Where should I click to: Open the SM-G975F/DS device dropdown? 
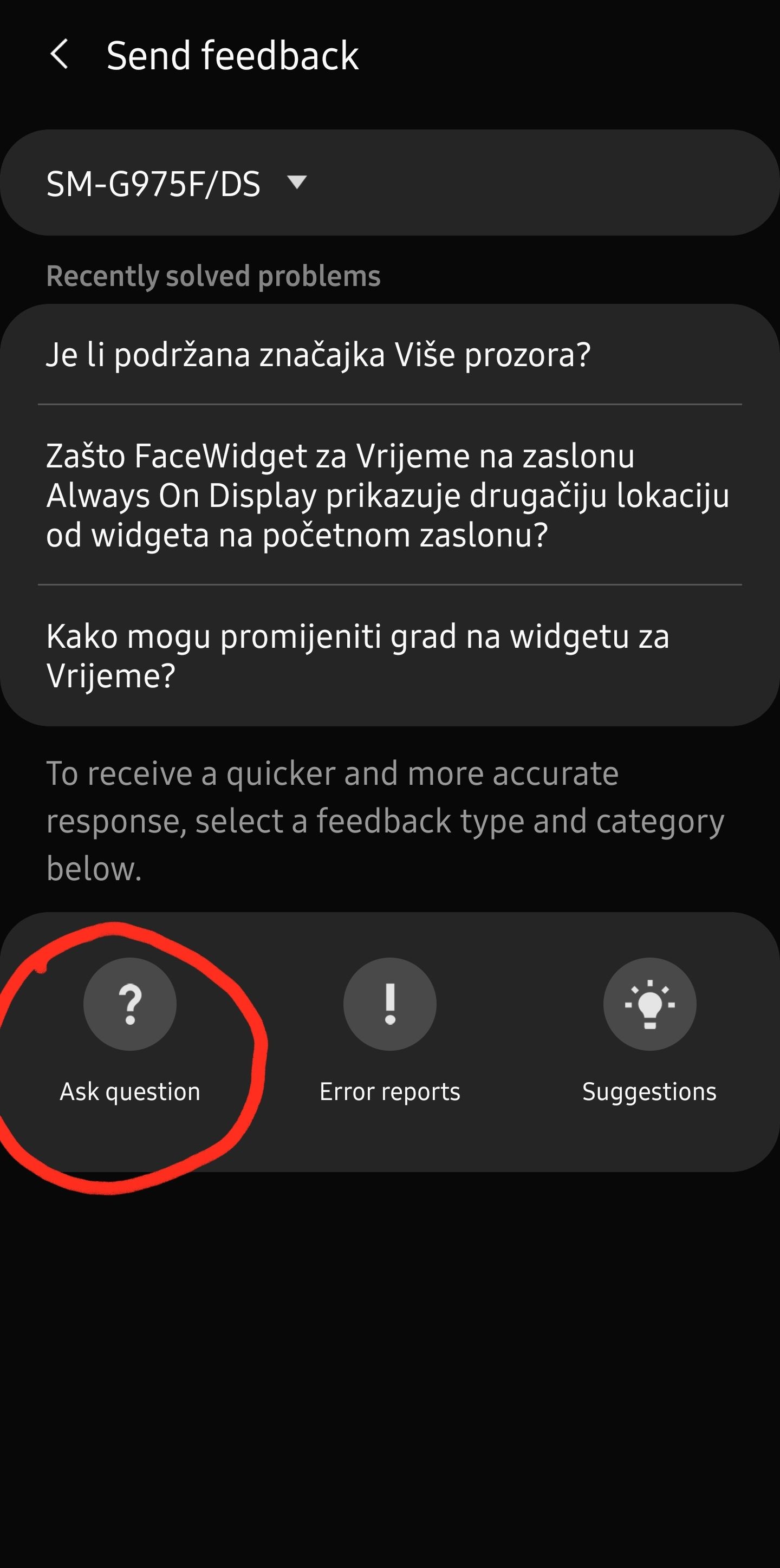(177, 183)
